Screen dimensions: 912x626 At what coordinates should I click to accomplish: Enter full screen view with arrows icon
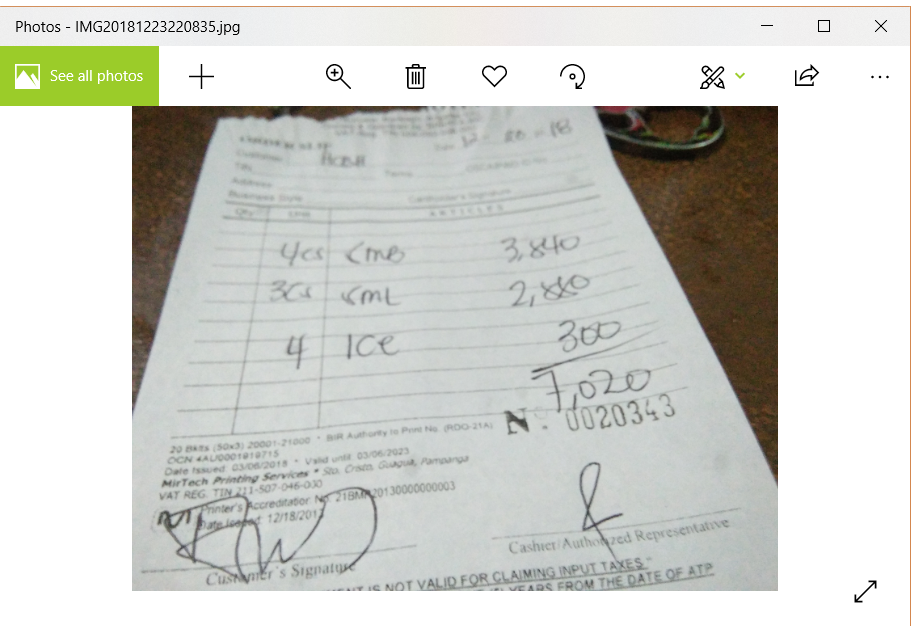tap(865, 591)
